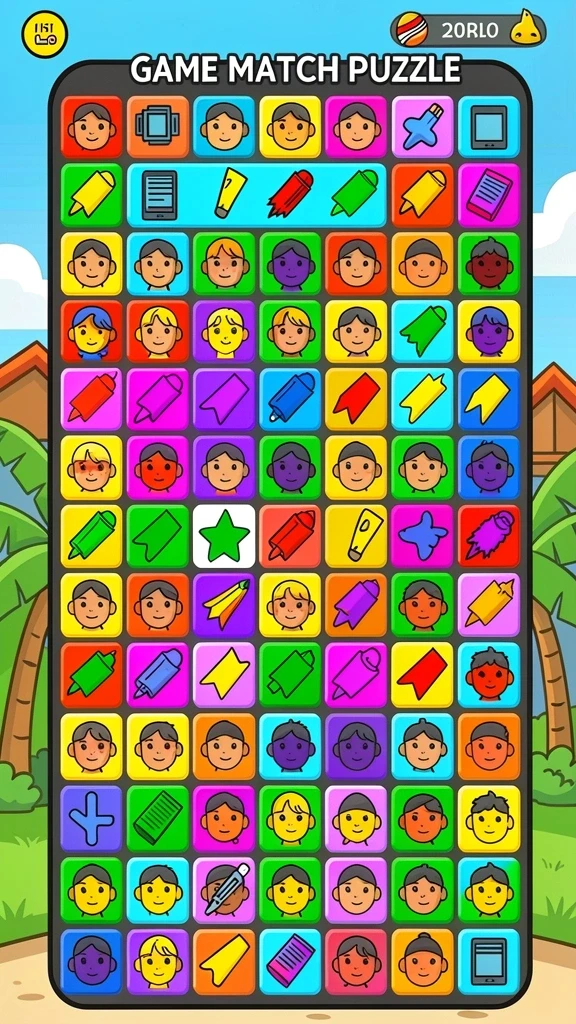Select the face tile holding a pen

(224, 889)
